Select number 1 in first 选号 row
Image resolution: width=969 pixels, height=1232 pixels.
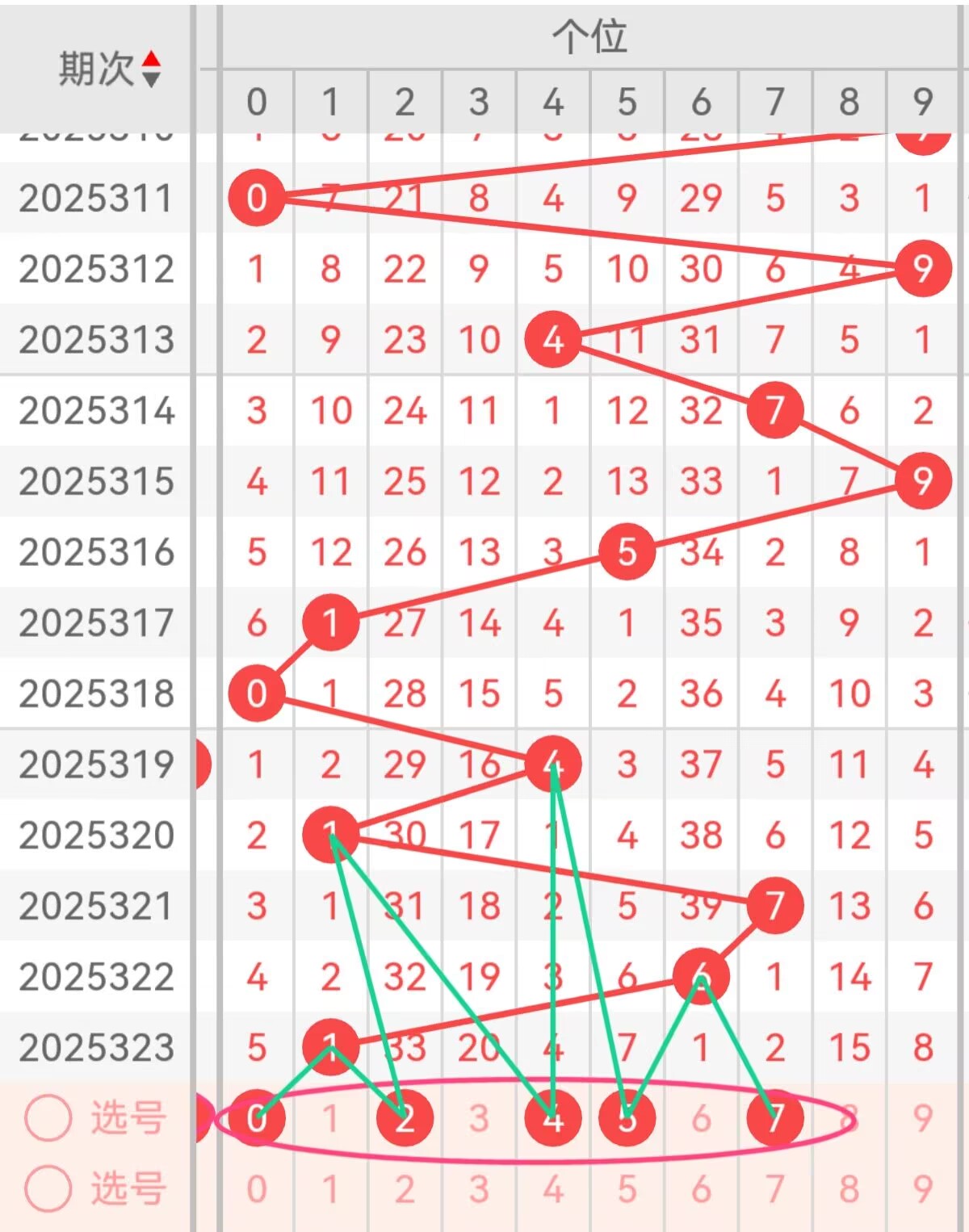pyautogui.click(x=330, y=1118)
